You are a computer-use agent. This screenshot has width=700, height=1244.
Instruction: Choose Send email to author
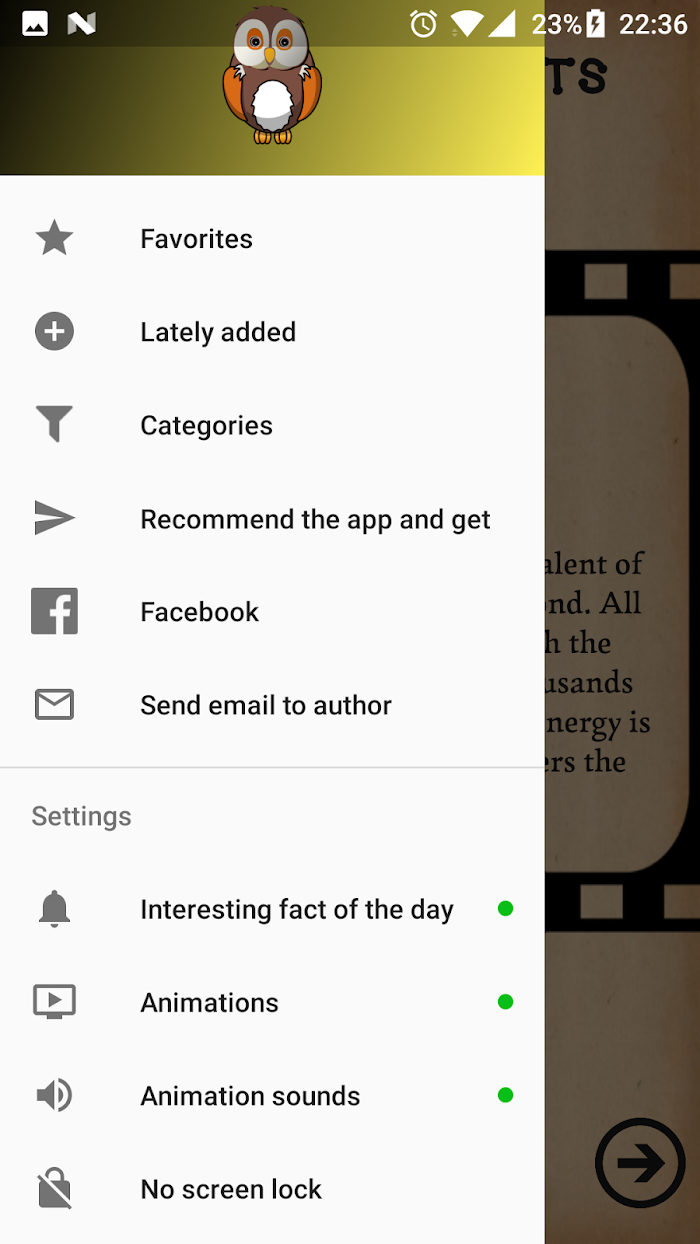point(272,705)
